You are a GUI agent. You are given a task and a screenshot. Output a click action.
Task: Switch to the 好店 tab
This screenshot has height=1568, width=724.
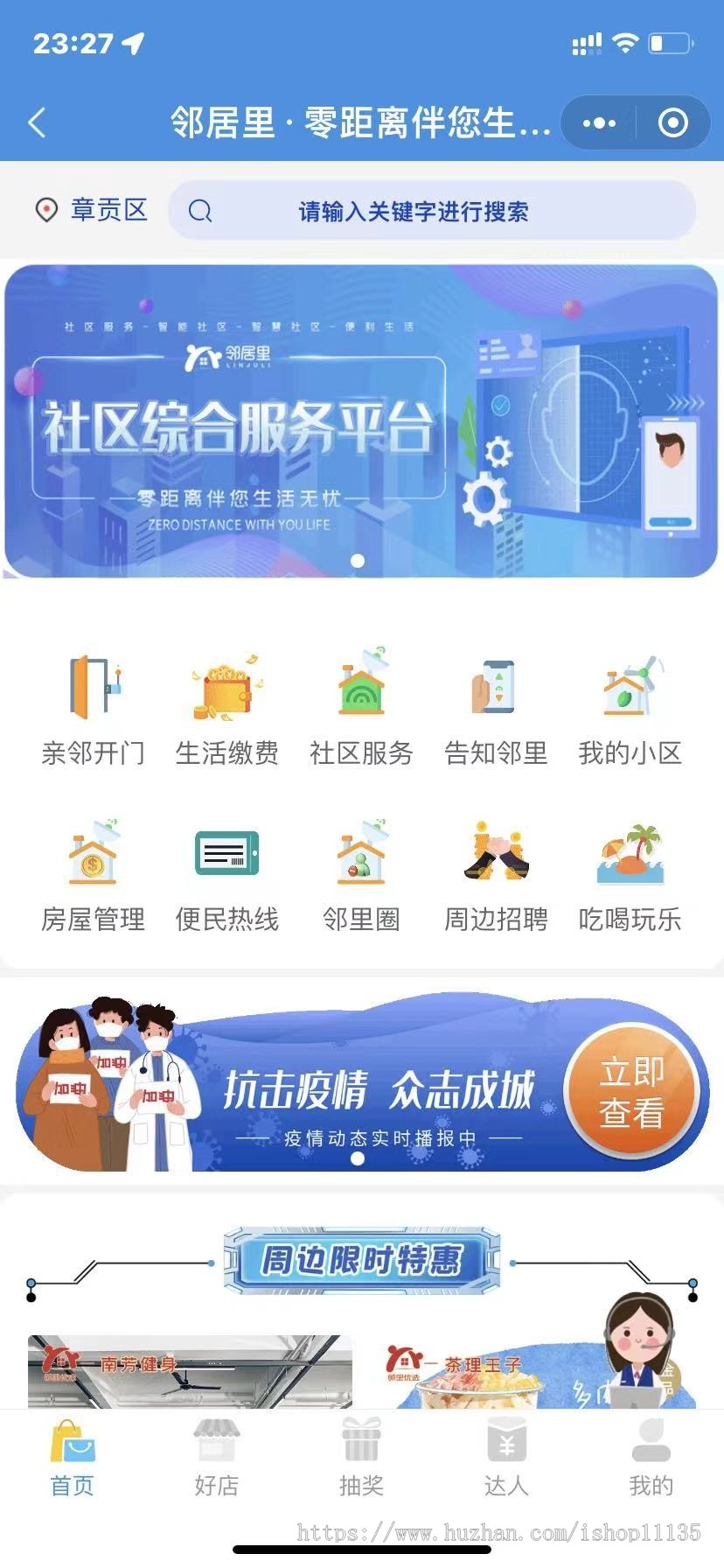216,1459
